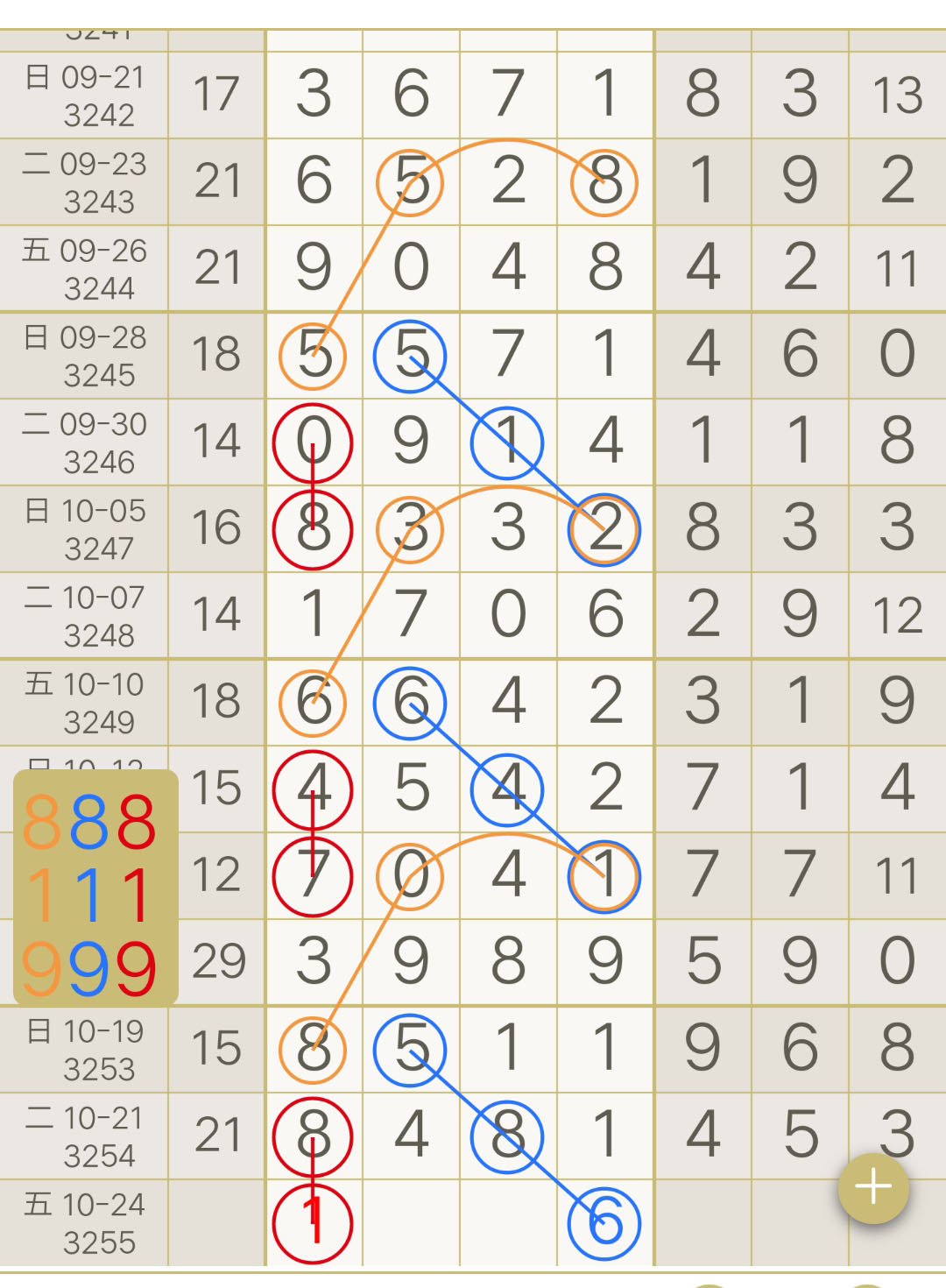
Task: Choose the red 1 in the picker
Action: coord(137,896)
